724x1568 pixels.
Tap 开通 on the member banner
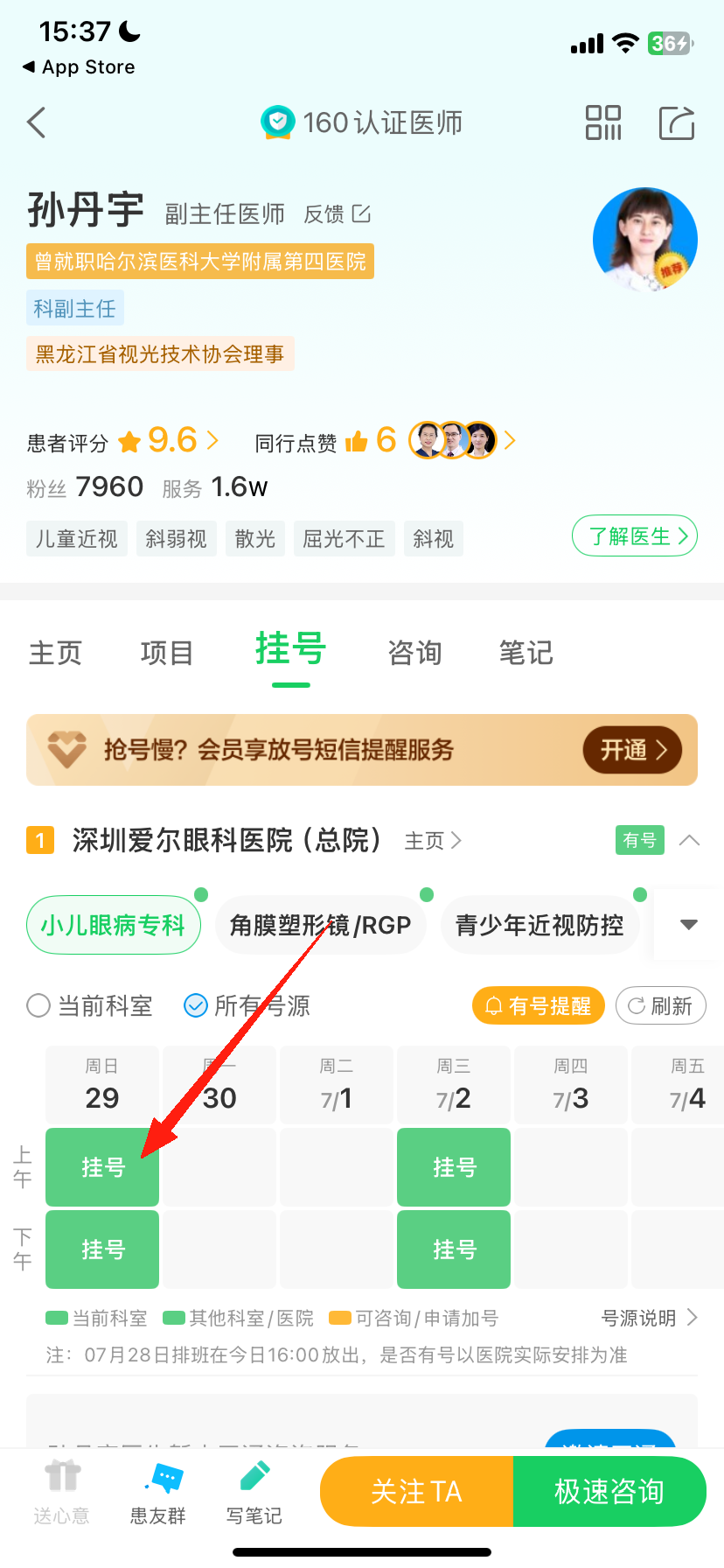pyautogui.click(x=632, y=750)
